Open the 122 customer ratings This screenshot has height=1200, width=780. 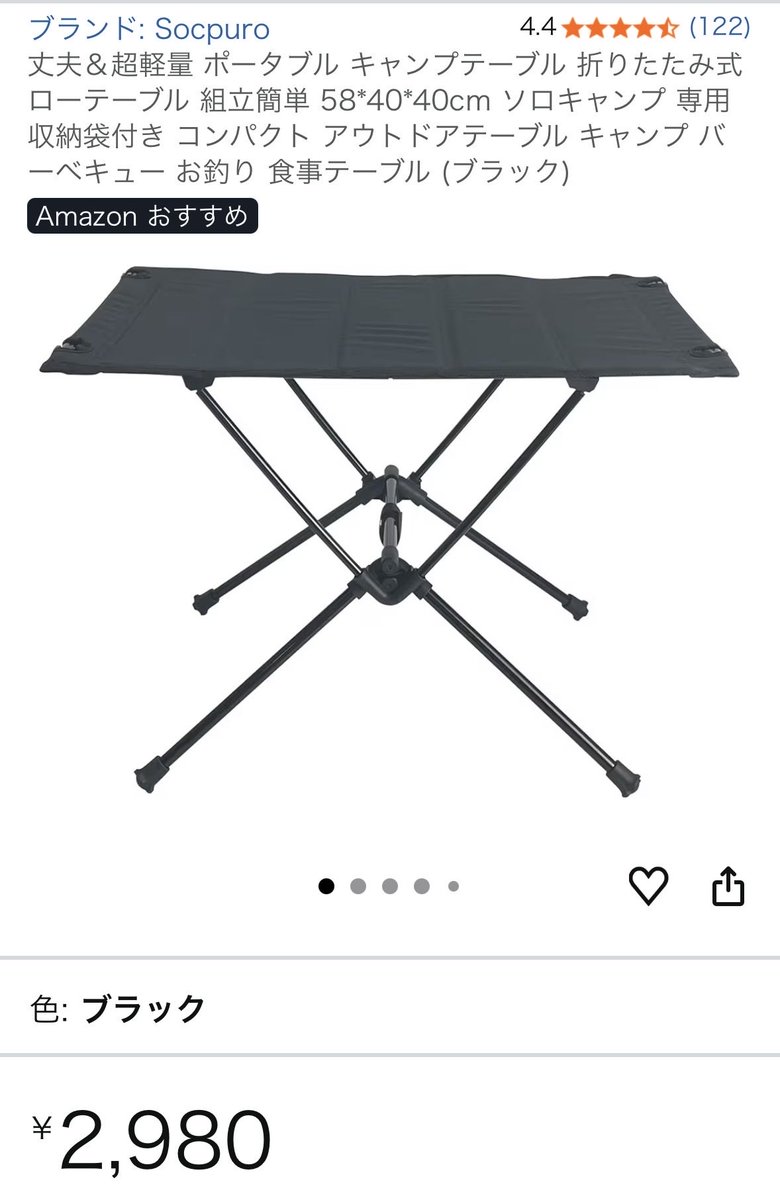pos(719,27)
